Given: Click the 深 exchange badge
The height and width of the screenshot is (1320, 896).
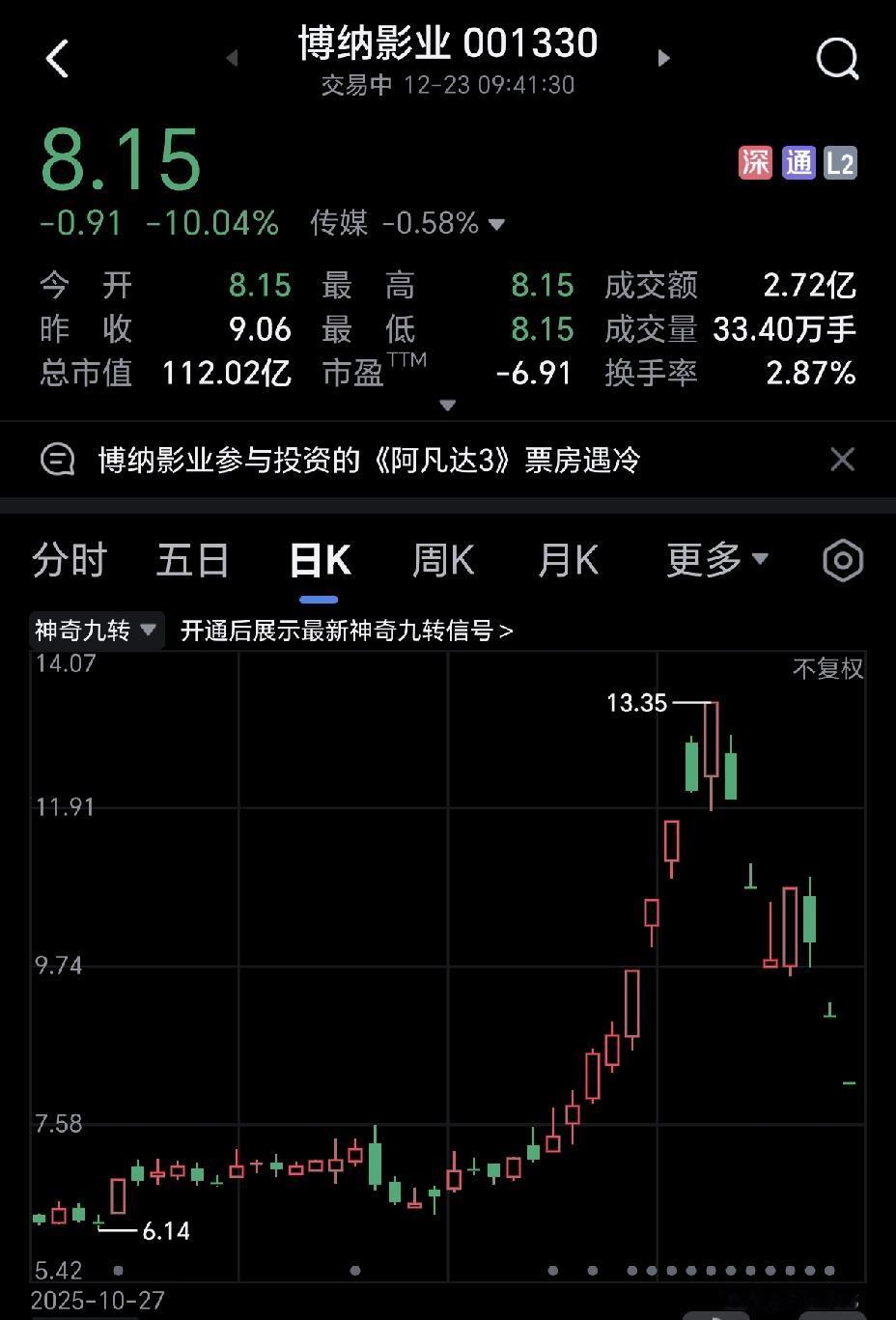Looking at the screenshot, I should (755, 163).
